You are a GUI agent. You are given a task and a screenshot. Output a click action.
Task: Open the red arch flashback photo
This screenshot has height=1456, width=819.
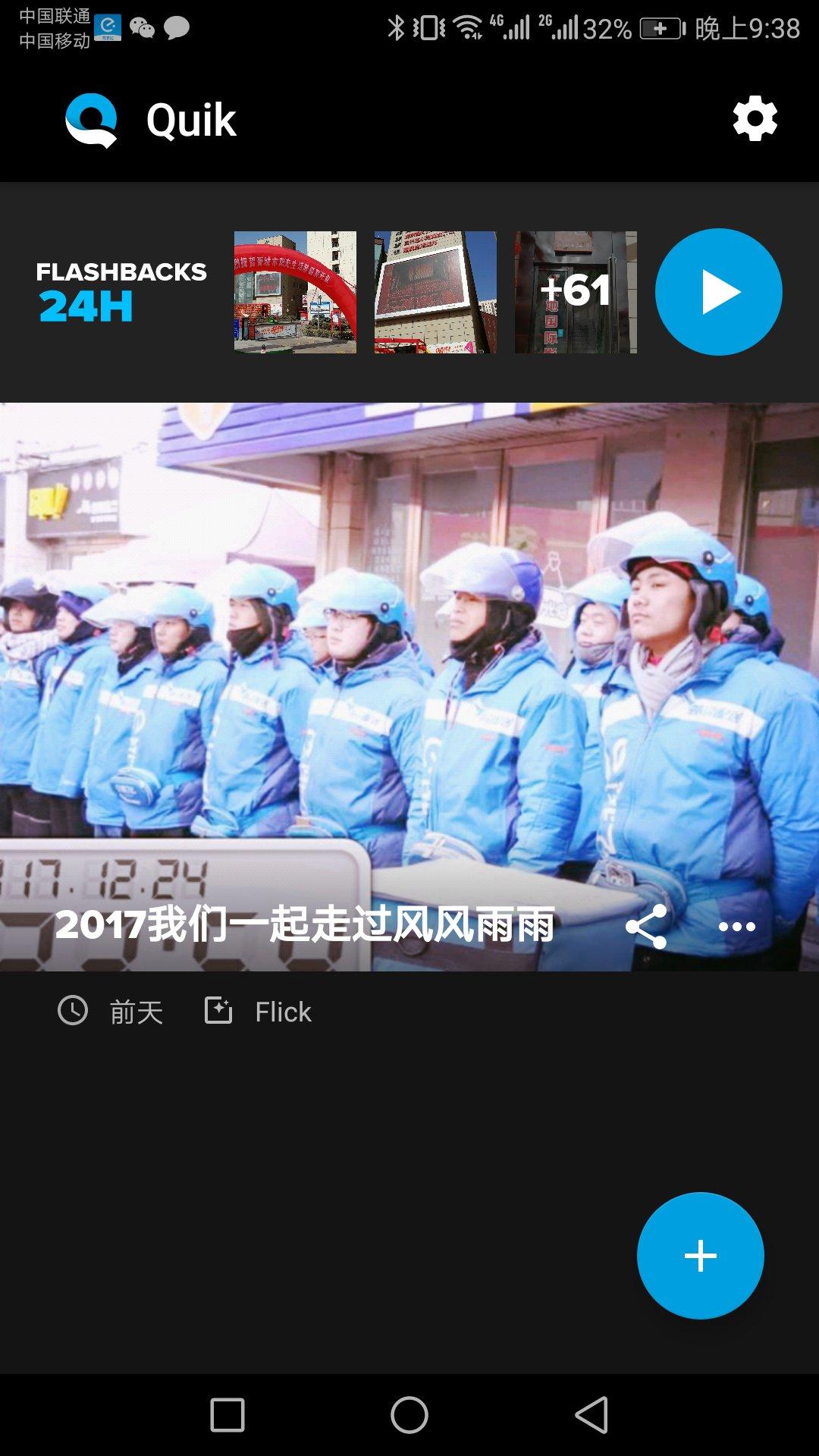click(x=295, y=292)
